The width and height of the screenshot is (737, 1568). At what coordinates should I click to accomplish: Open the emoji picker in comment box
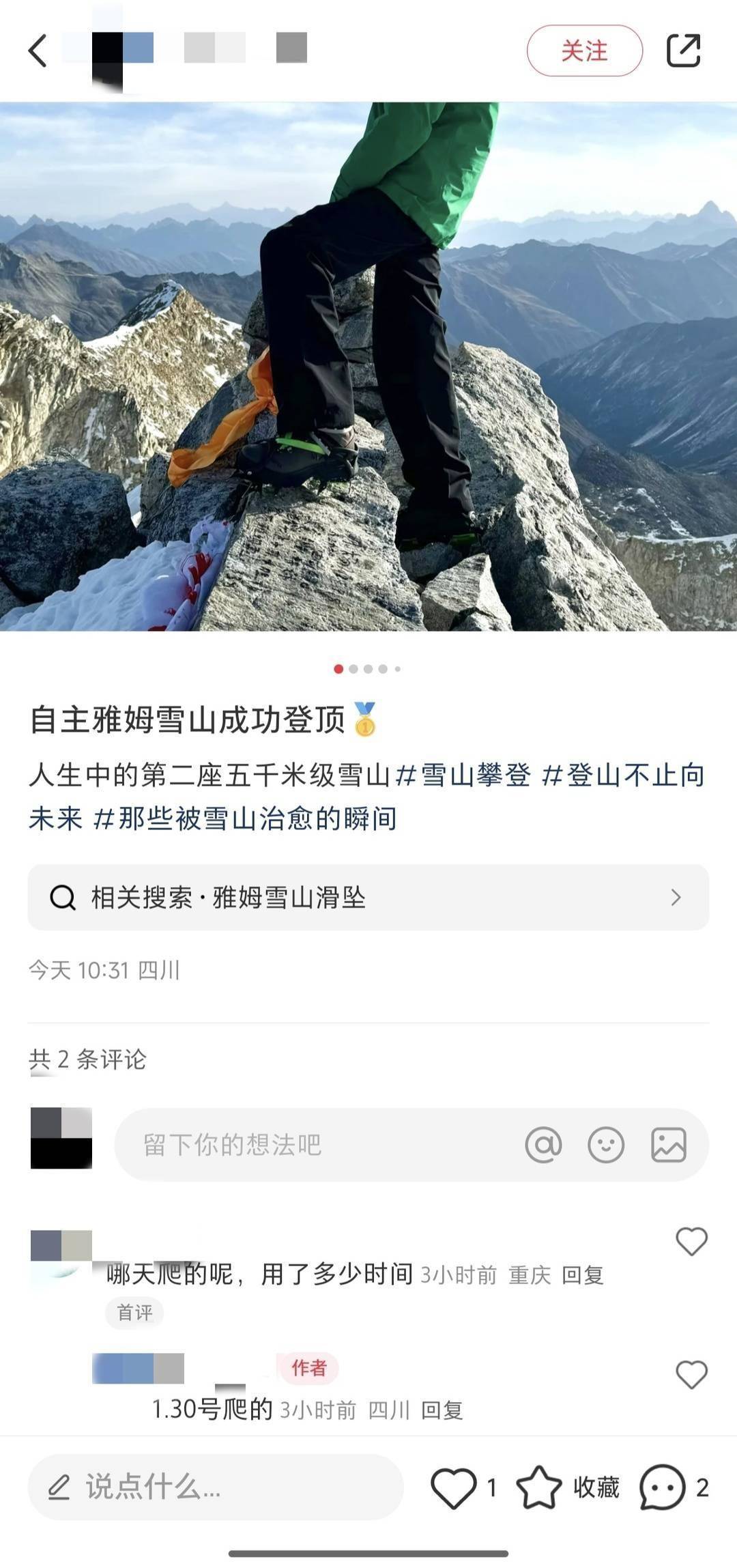(606, 1145)
